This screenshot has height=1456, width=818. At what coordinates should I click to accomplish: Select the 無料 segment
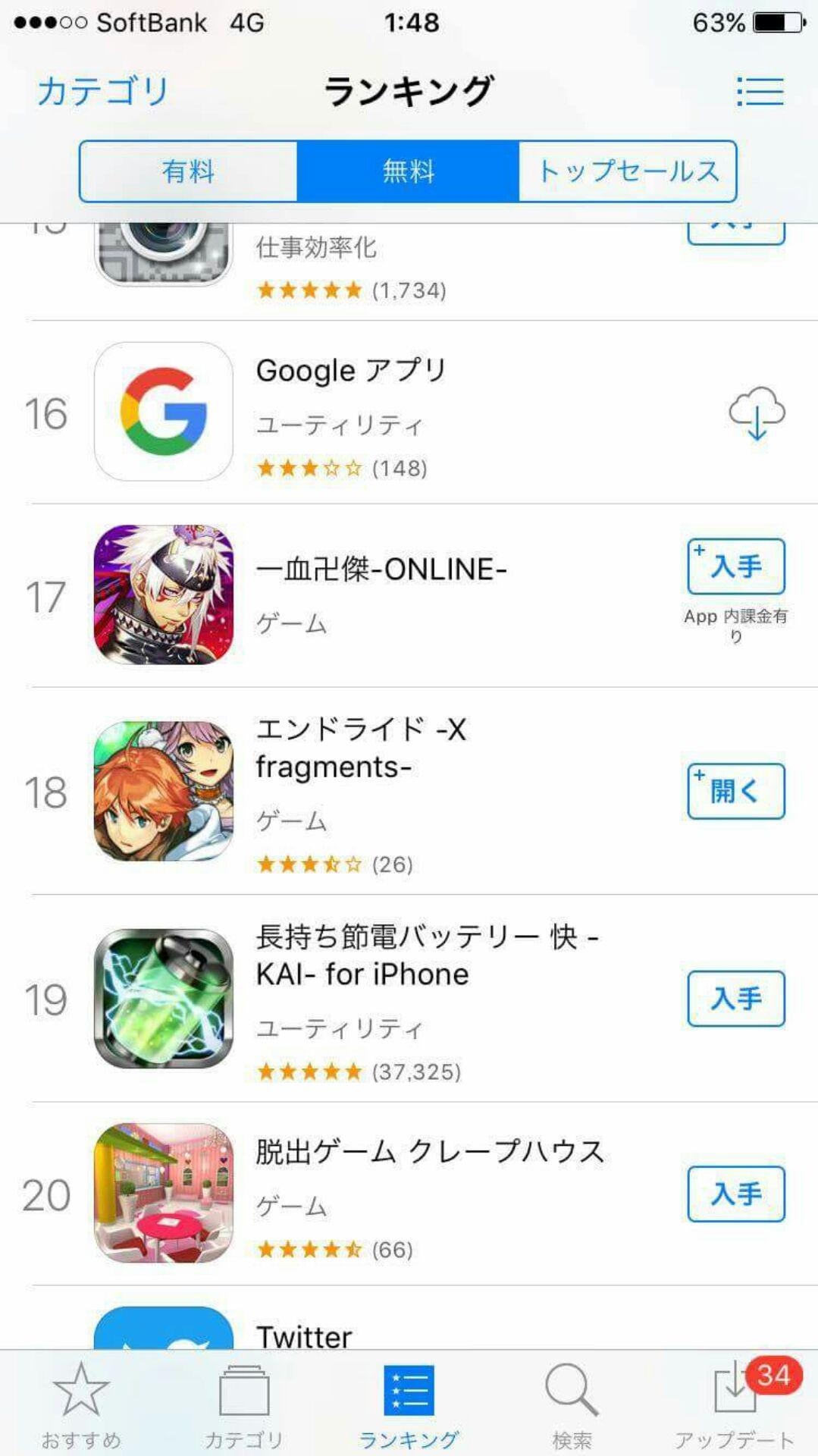(408, 171)
